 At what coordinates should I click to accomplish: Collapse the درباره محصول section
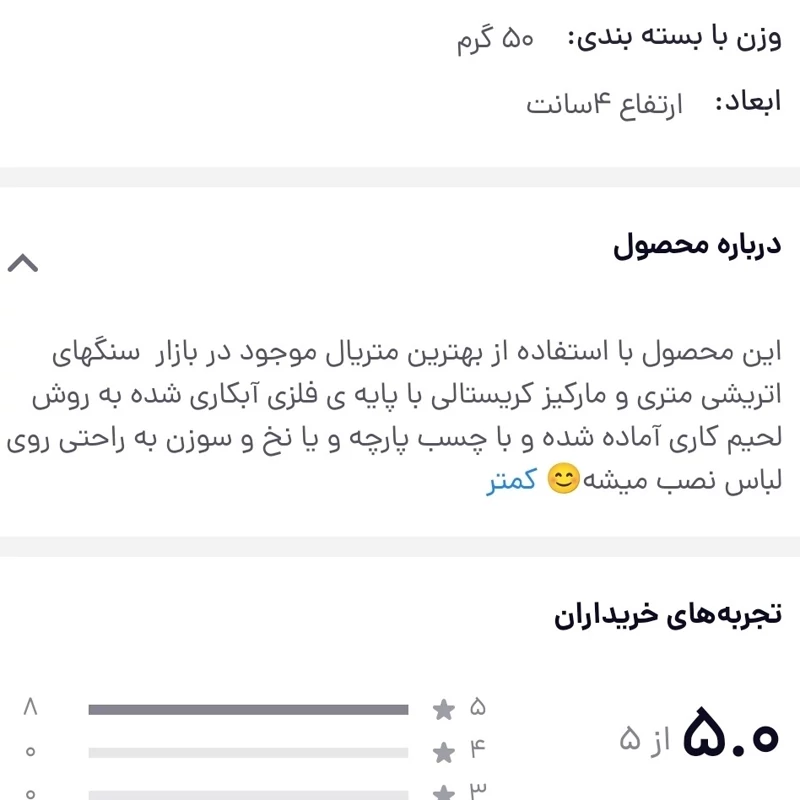[x=23, y=263]
